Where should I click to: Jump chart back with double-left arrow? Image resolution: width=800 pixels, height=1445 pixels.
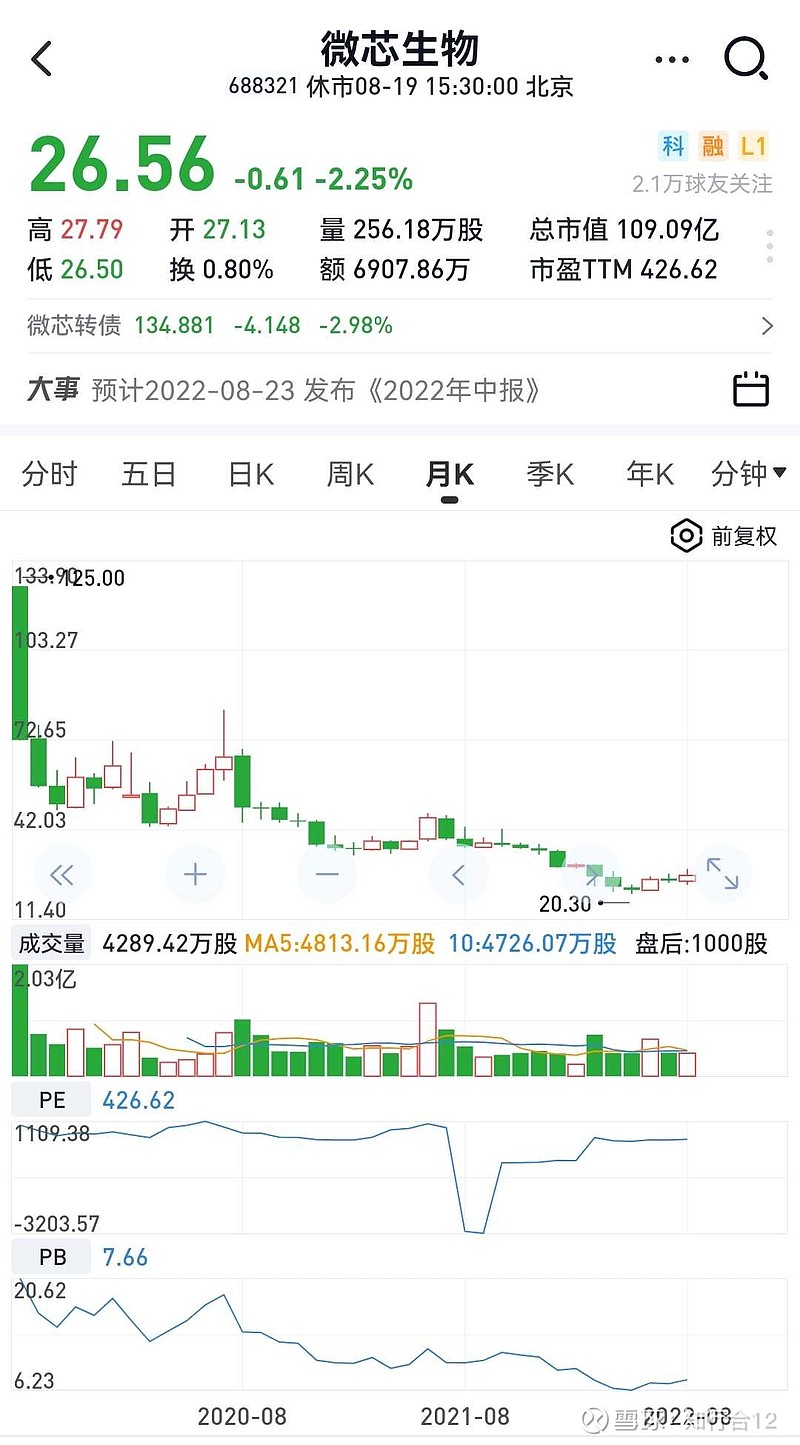coord(62,875)
